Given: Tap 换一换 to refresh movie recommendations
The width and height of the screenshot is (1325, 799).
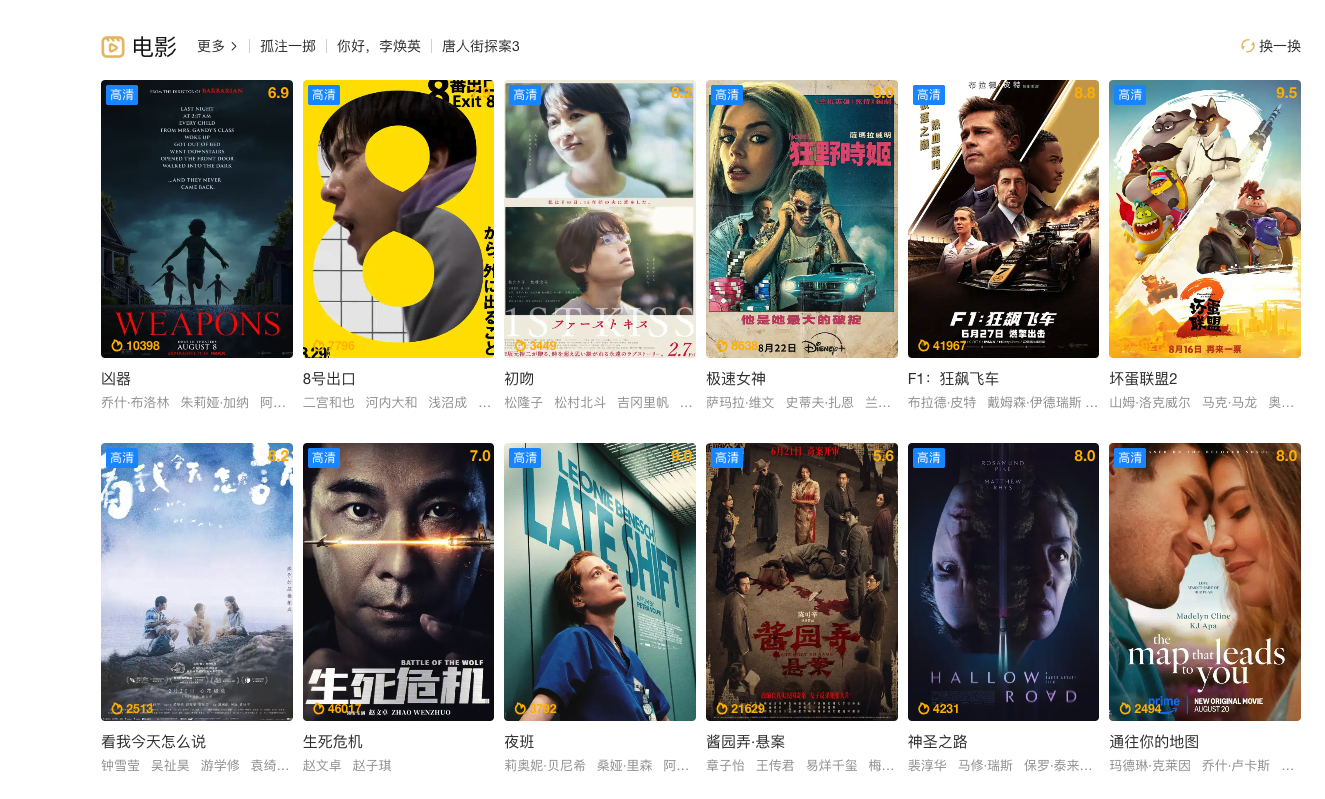Looking at the screenshot, I should tap(1271, 46).
